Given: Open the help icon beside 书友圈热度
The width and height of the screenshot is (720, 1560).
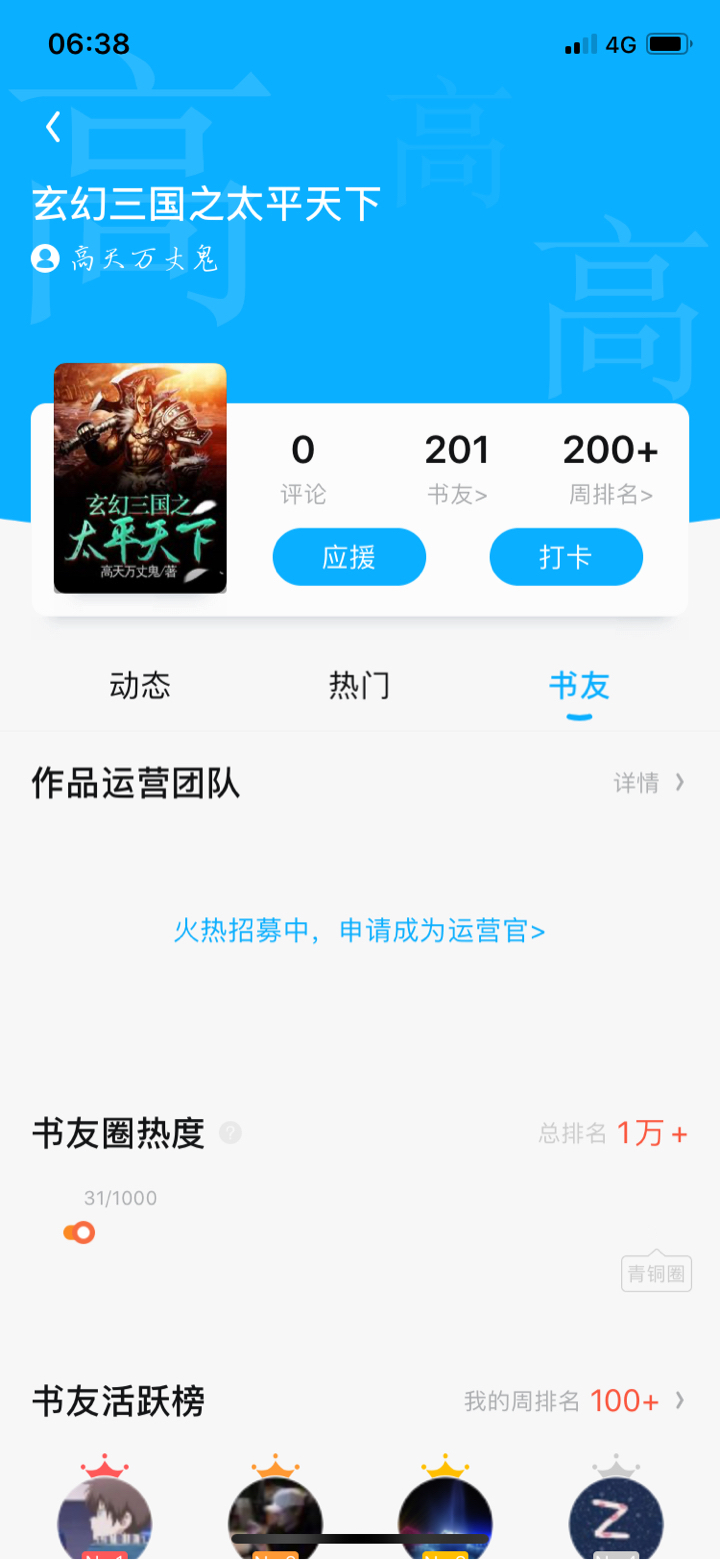Looking at the screenshot, I should [x=231, y=1133].
